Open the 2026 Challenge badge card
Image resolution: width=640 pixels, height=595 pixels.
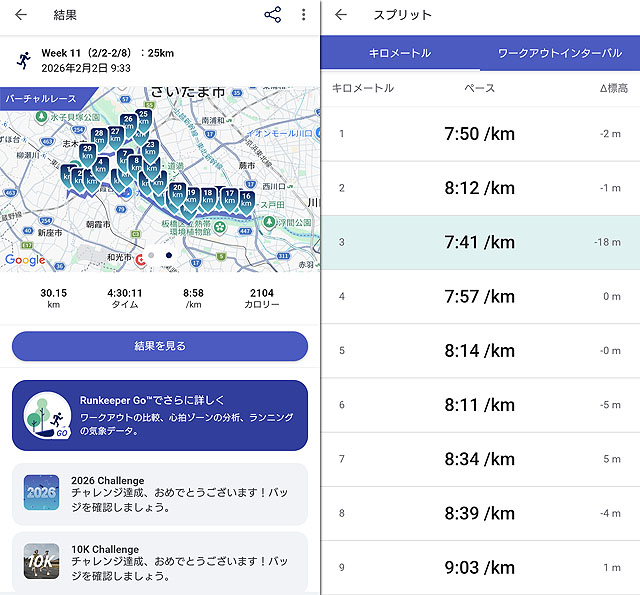tap(160, 494)
